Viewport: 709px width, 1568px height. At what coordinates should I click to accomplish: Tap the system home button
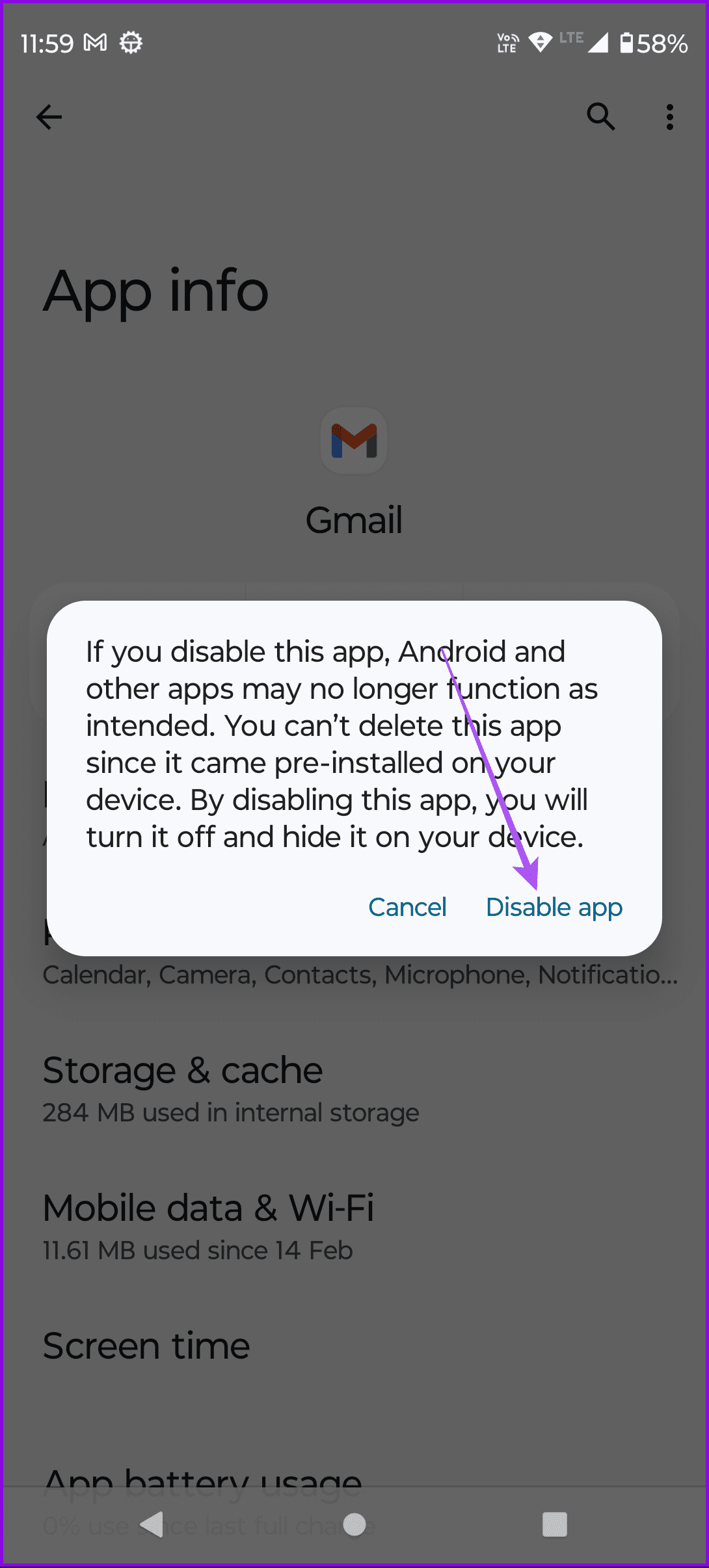point(354,1524)
